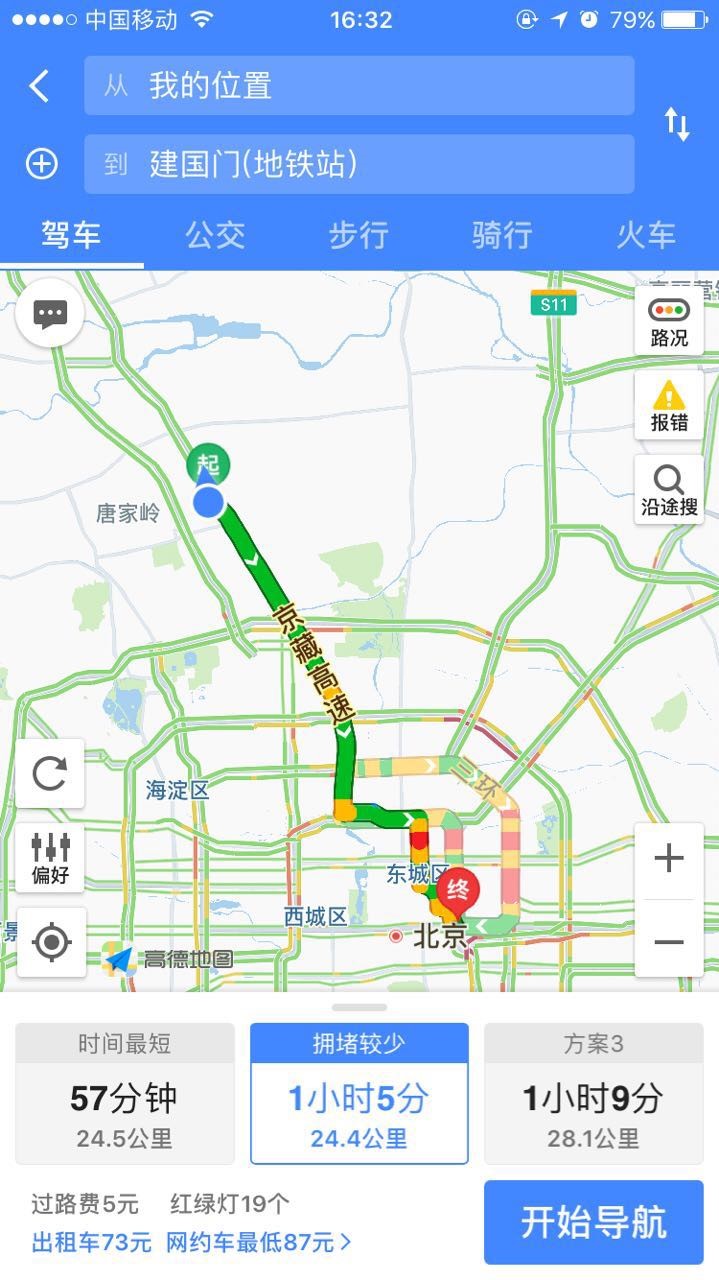Switch to the 步行 tab

(x=359, y=236)
